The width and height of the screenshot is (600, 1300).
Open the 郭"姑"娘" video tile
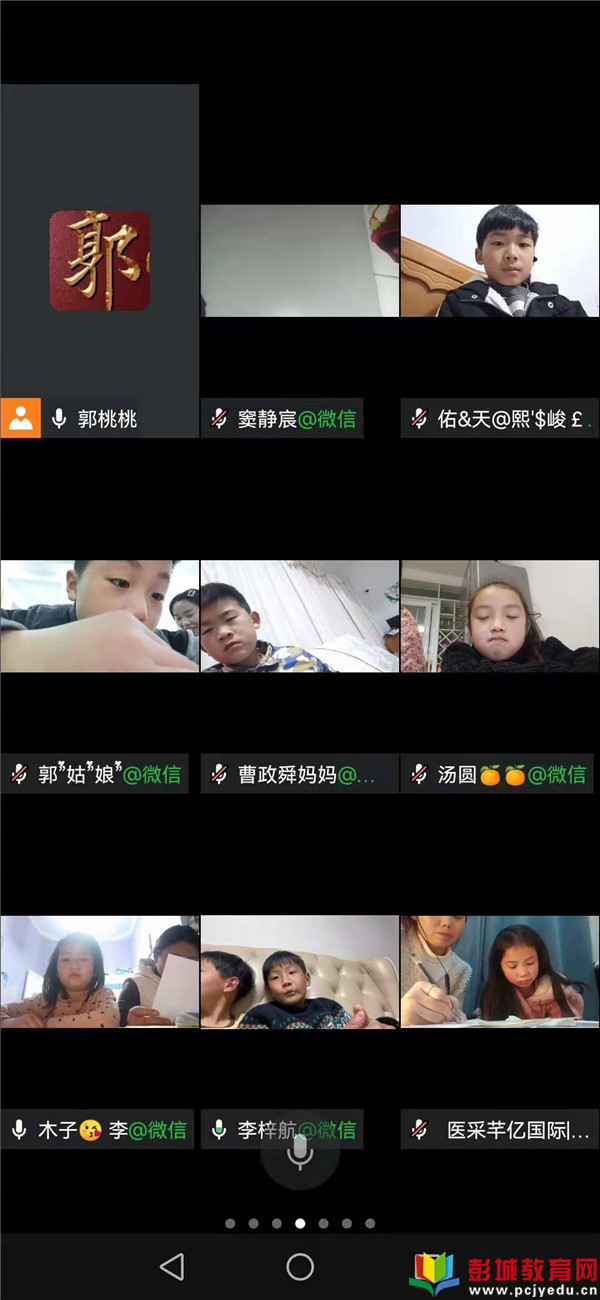99,616
